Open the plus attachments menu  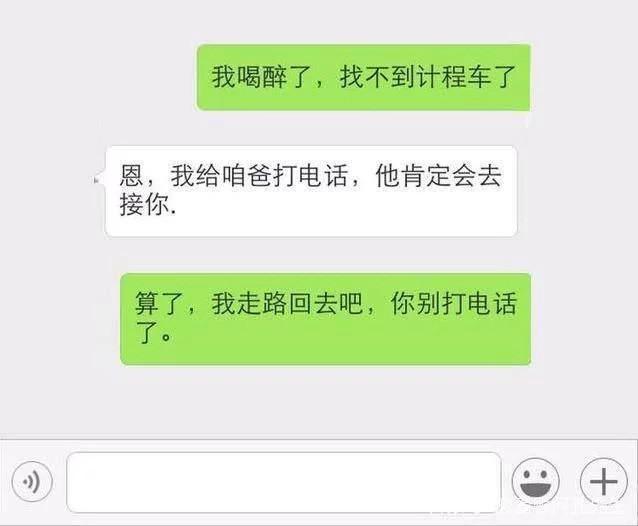604,483
